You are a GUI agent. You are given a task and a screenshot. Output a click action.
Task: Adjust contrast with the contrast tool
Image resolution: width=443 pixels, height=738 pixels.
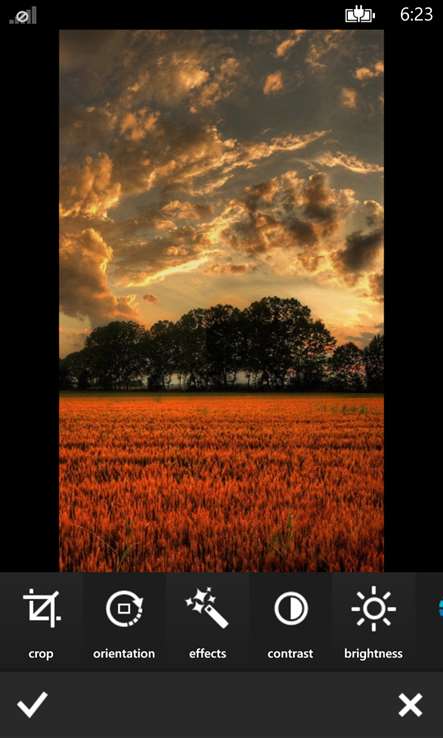(290, 621)
